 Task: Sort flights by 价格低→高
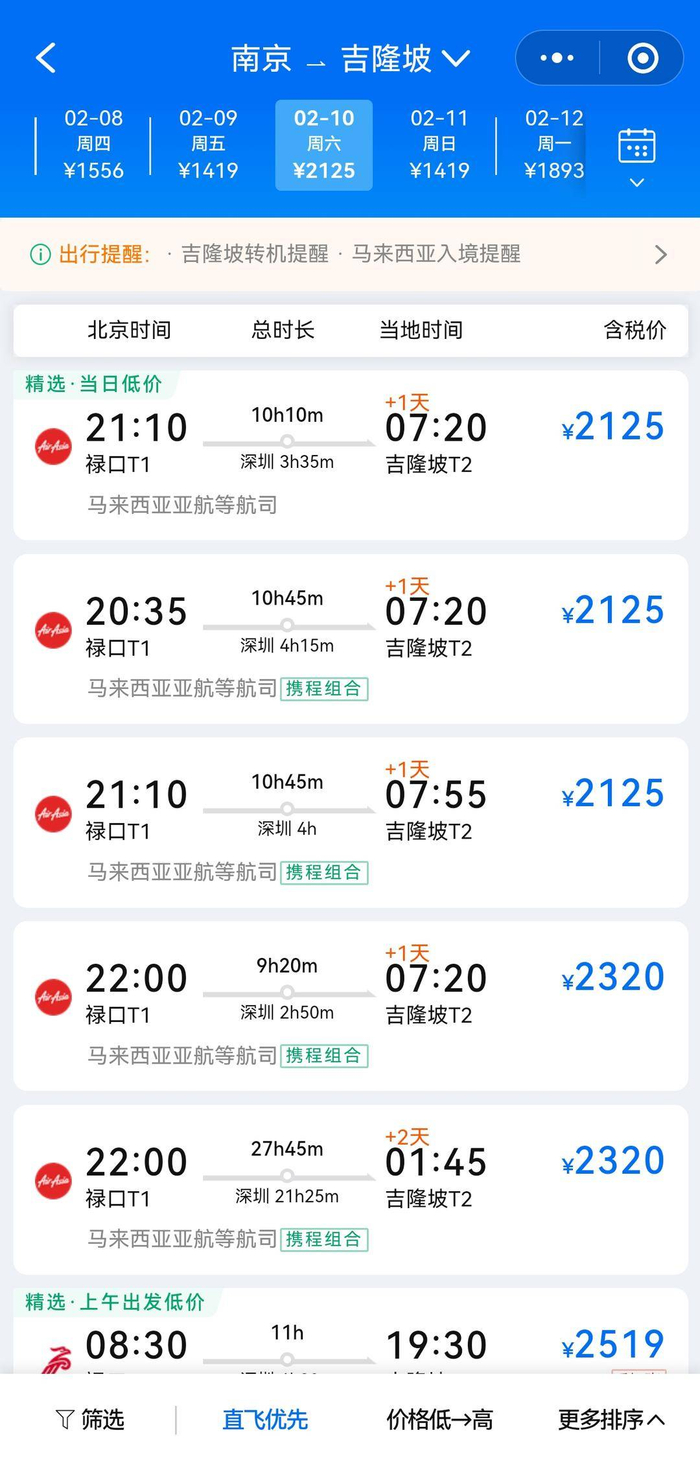[x=439, y=1419]
